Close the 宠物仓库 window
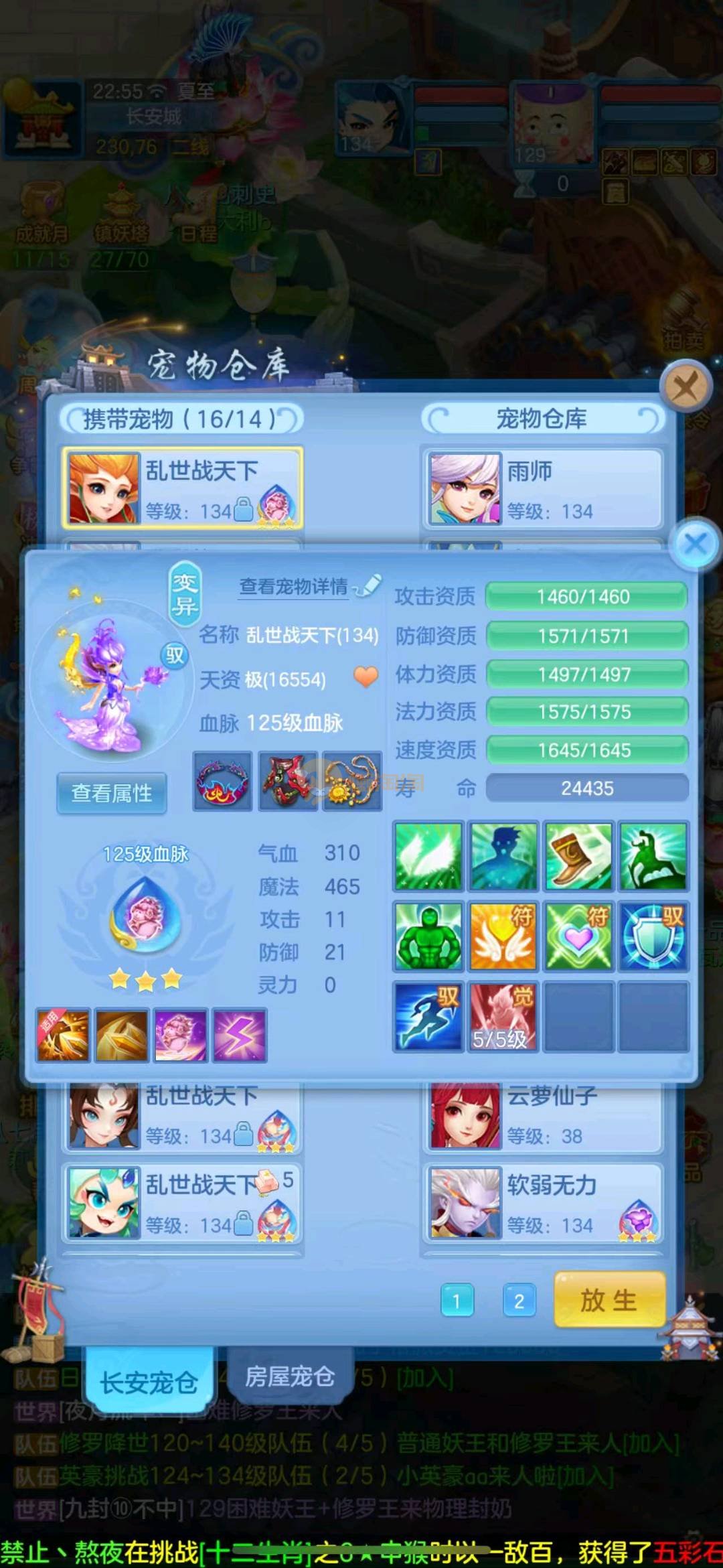Viewport: 723px width, 1568px height. (x=684, y=386)
